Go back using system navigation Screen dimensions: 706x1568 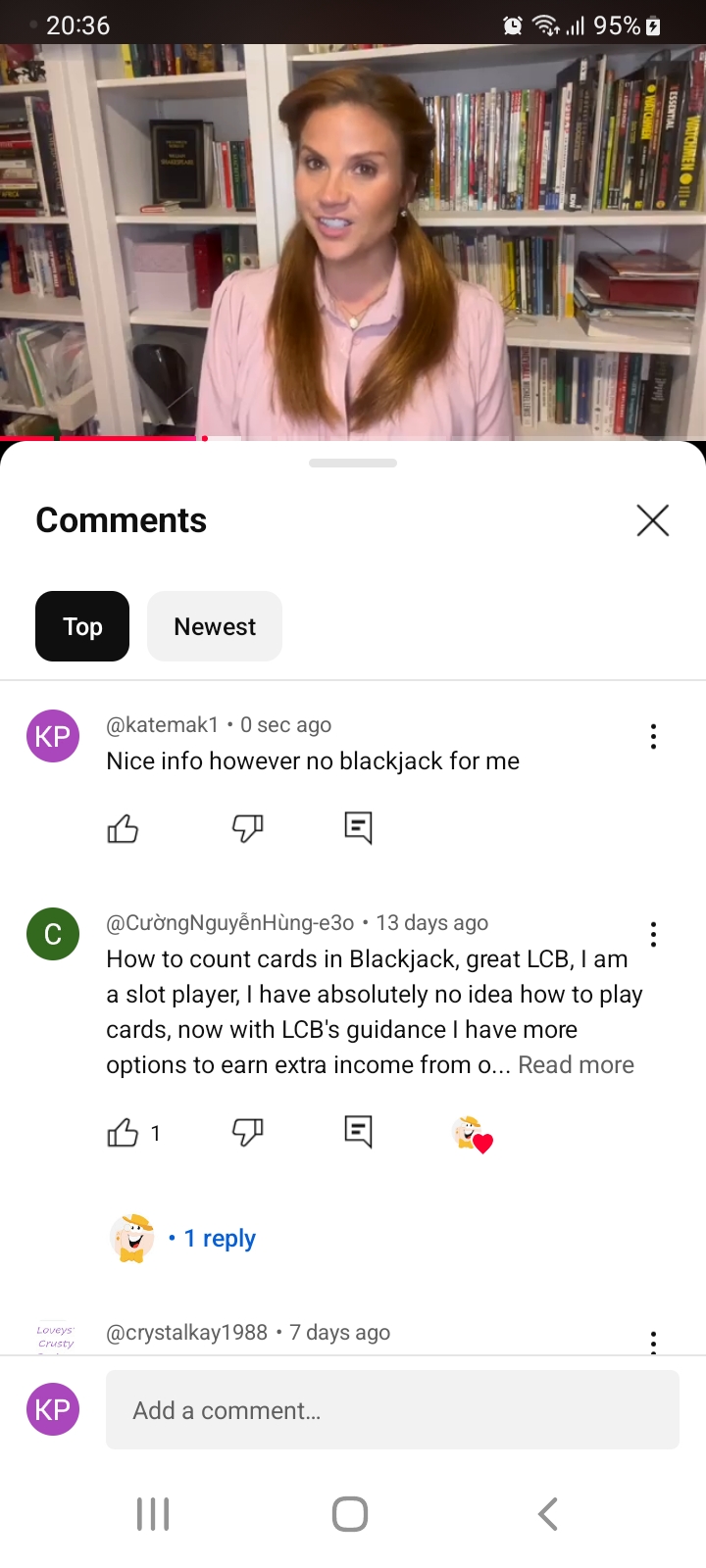tap(548, 1514)
